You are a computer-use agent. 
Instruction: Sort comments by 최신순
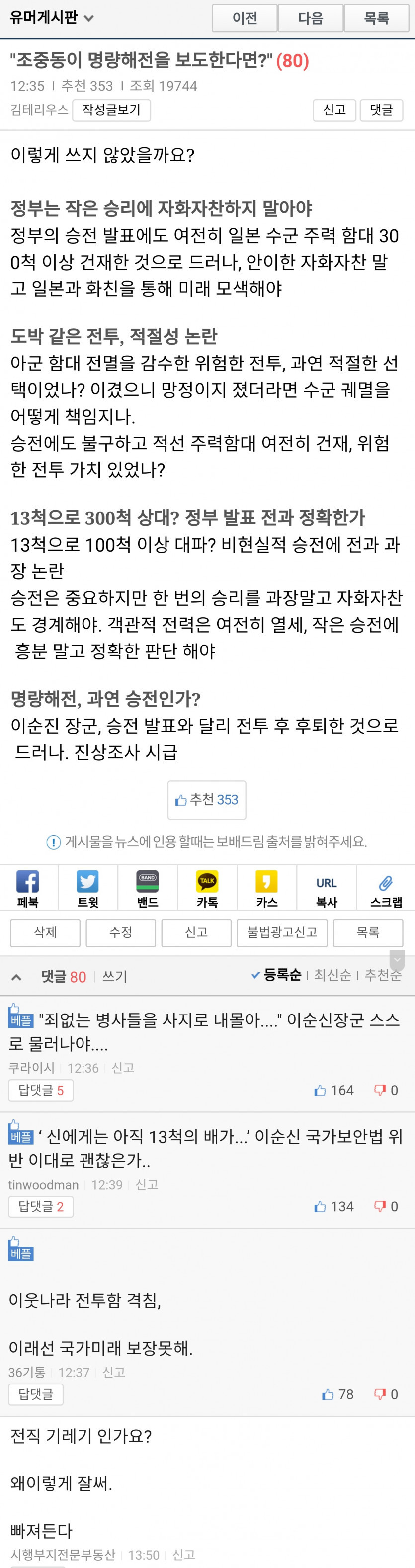point(332,975)
